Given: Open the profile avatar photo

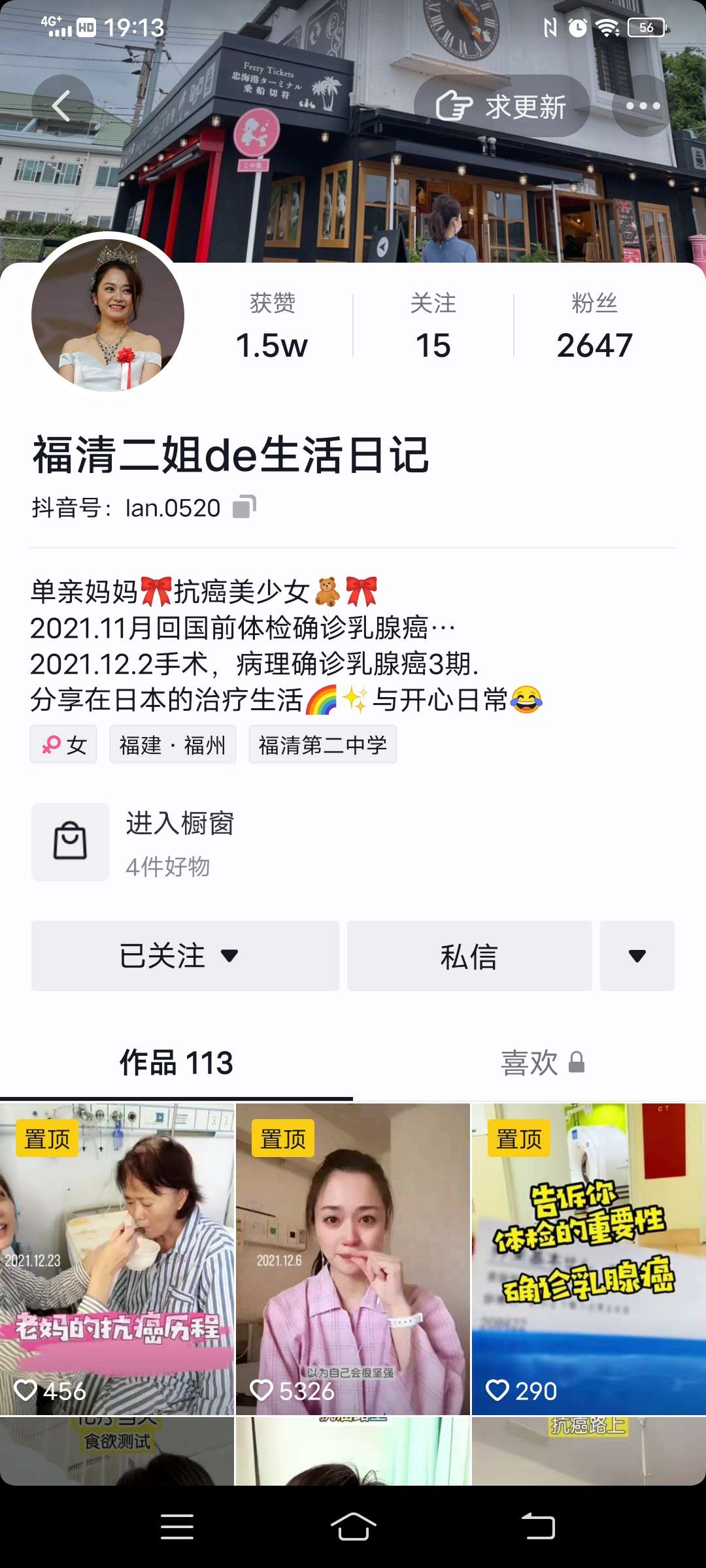Looking at the screenshot, I should click(108, 316).
